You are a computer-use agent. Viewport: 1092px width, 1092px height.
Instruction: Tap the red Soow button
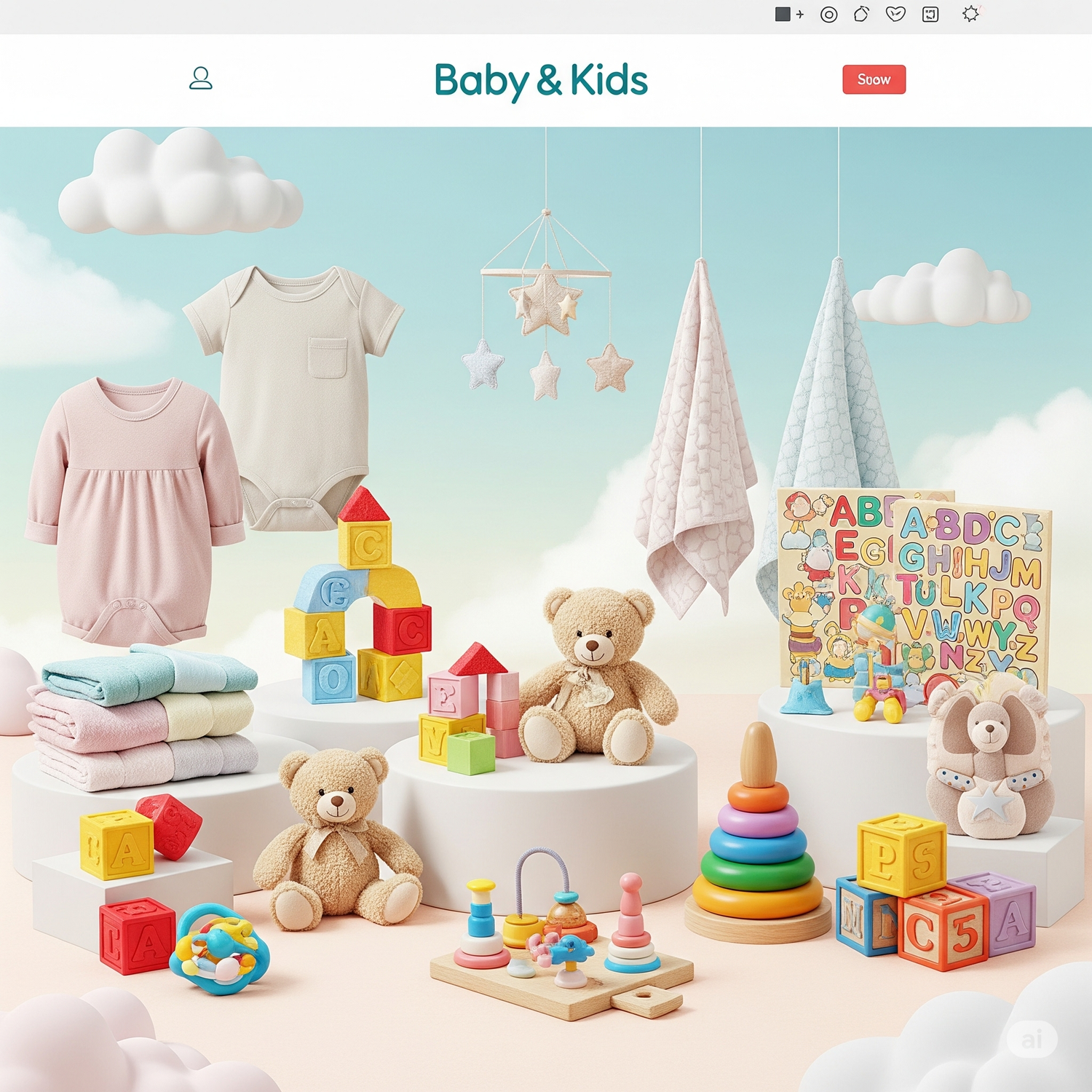click(x=874, y=79)
